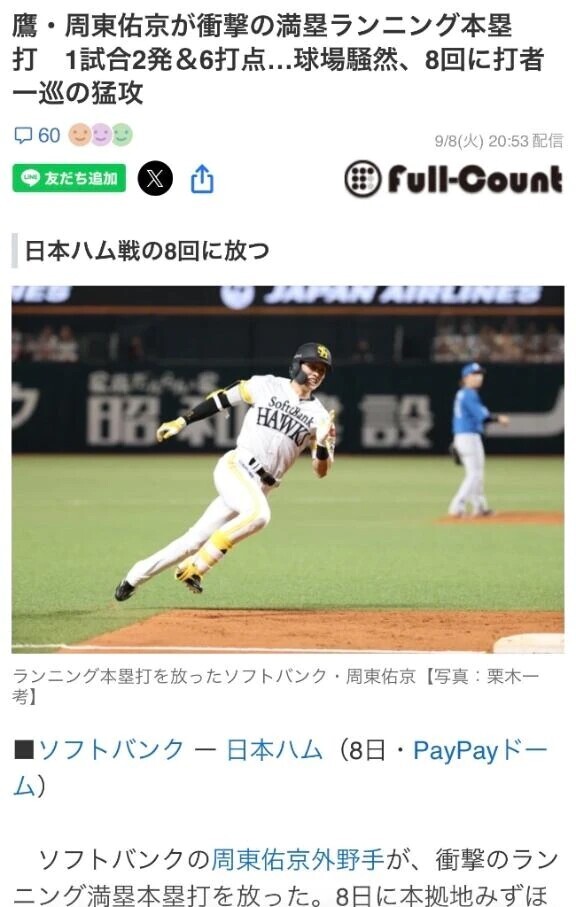Share the article on X
This screenshot has height=907, width=576.
pyautogui.click(x=155, y=178)
